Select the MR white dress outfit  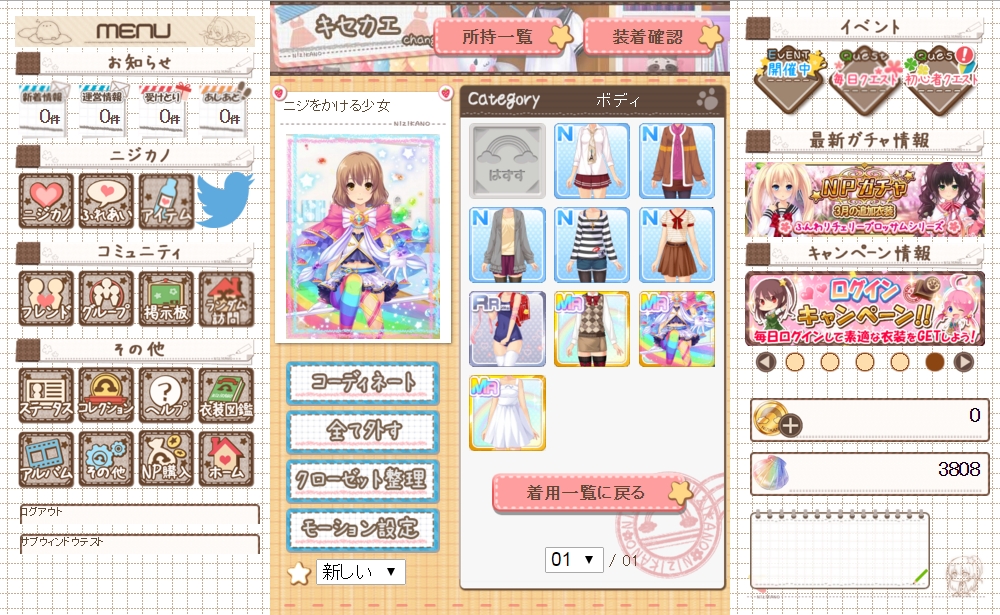[x=507, y=413]
